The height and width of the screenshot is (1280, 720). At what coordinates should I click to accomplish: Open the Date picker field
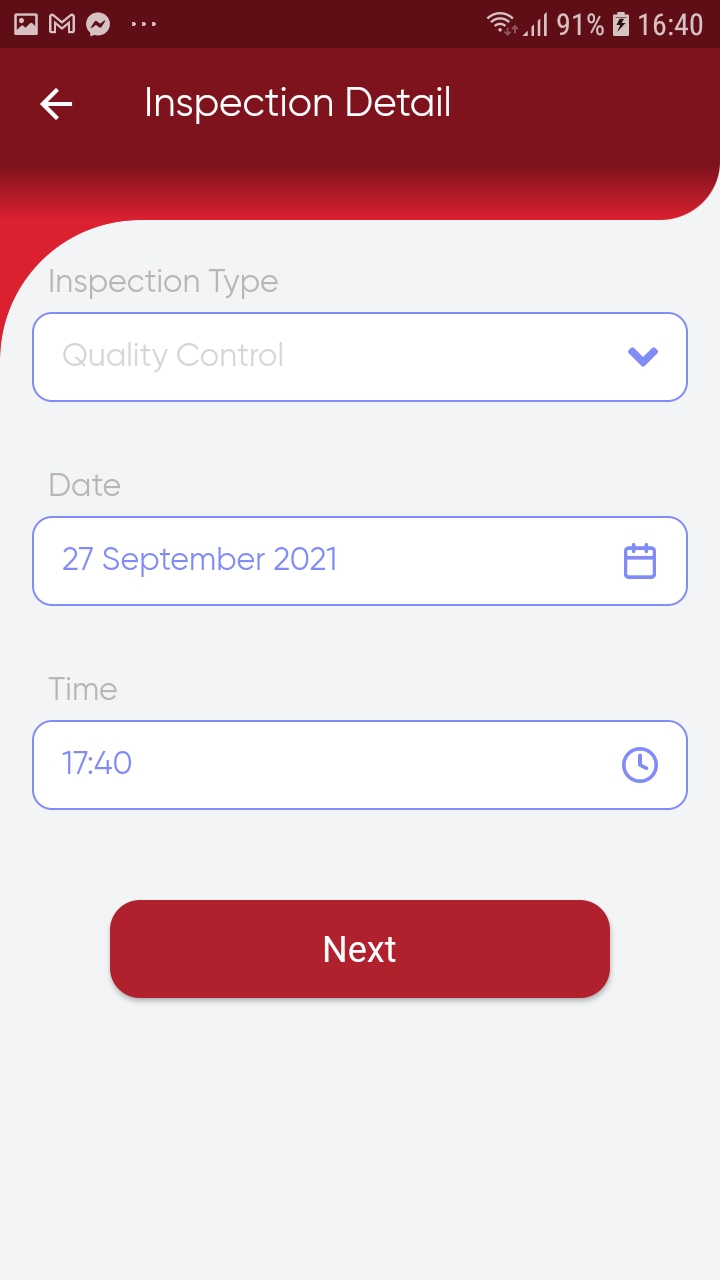pos(360,561)
